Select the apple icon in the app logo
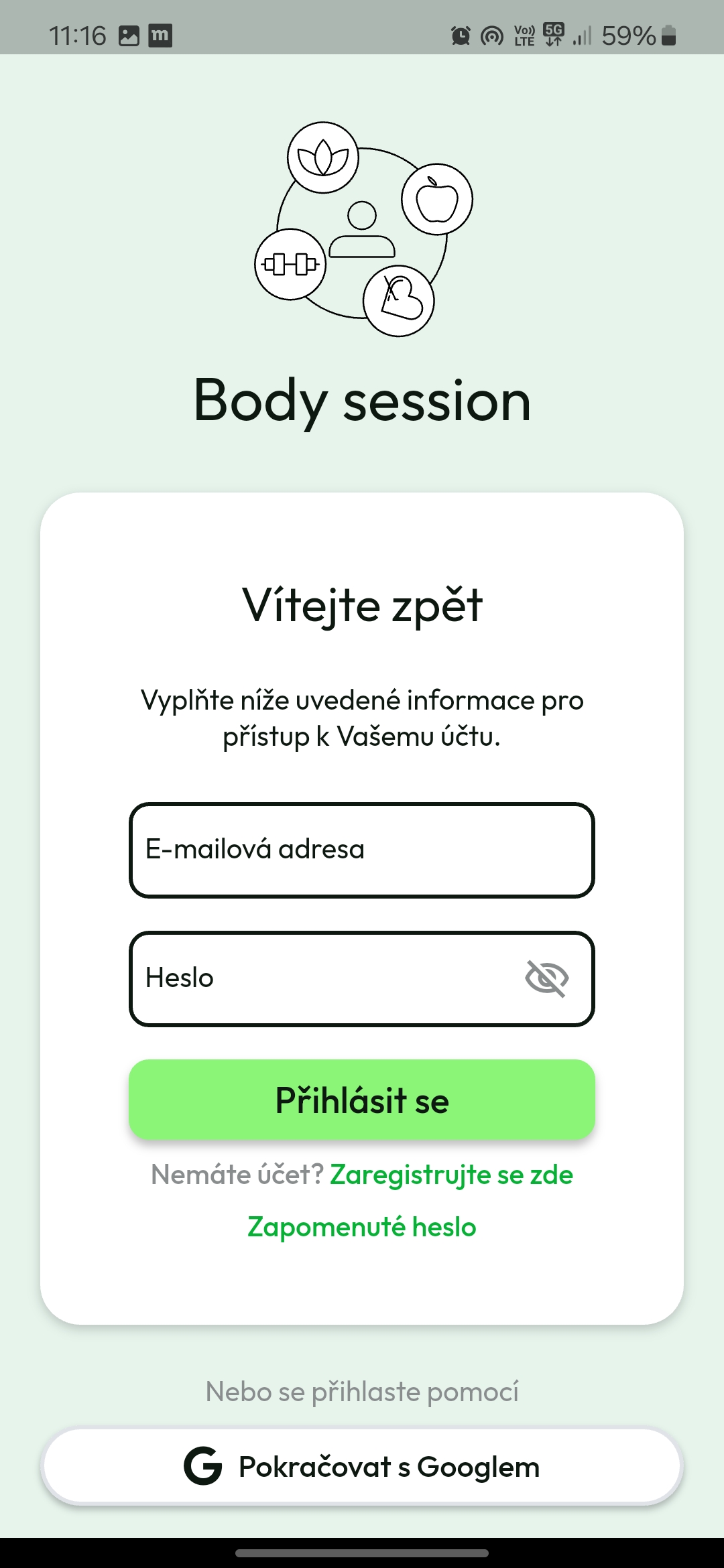 pyautogui.click(x=437, y=200)
